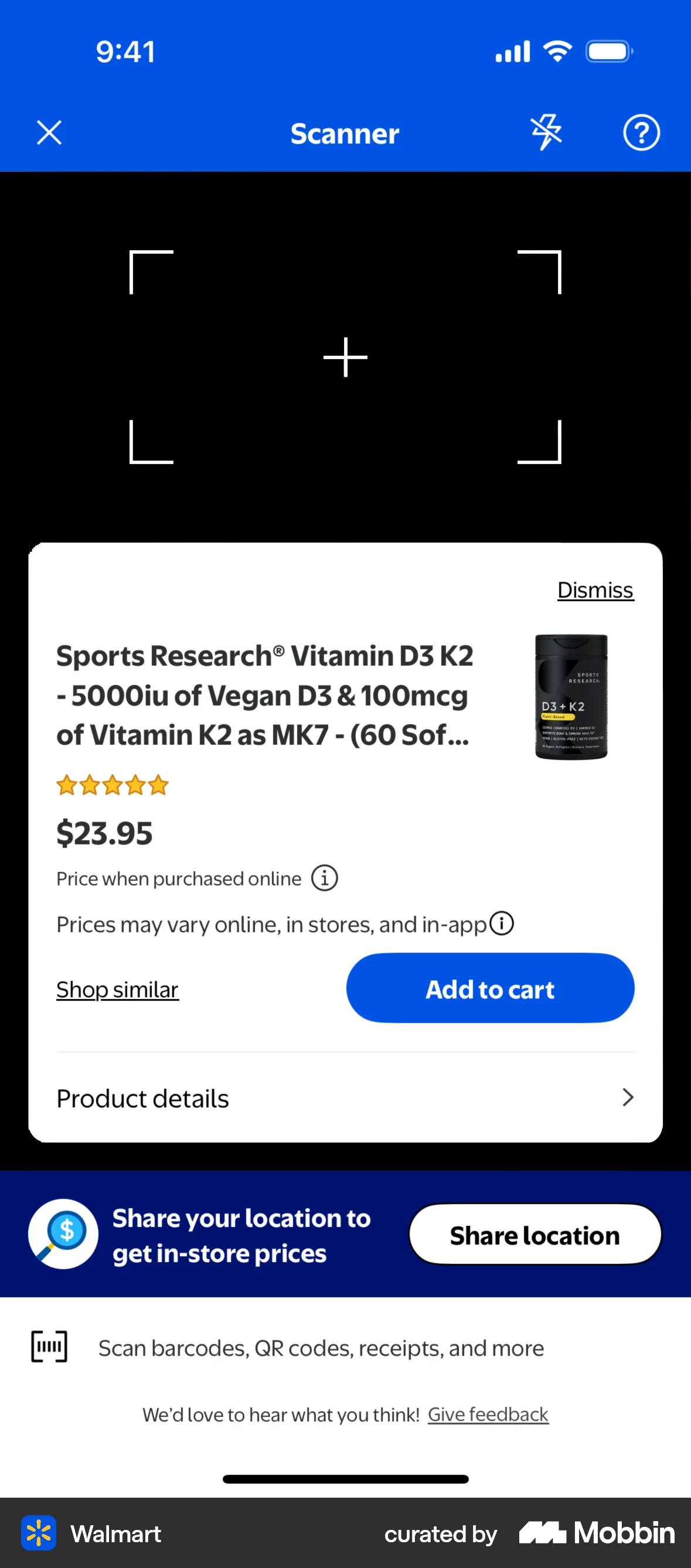691x1568 pixels.
Task: Tap the barcode scan icon near bottom
Action: pyautogui.click(x=49, y=1347)
